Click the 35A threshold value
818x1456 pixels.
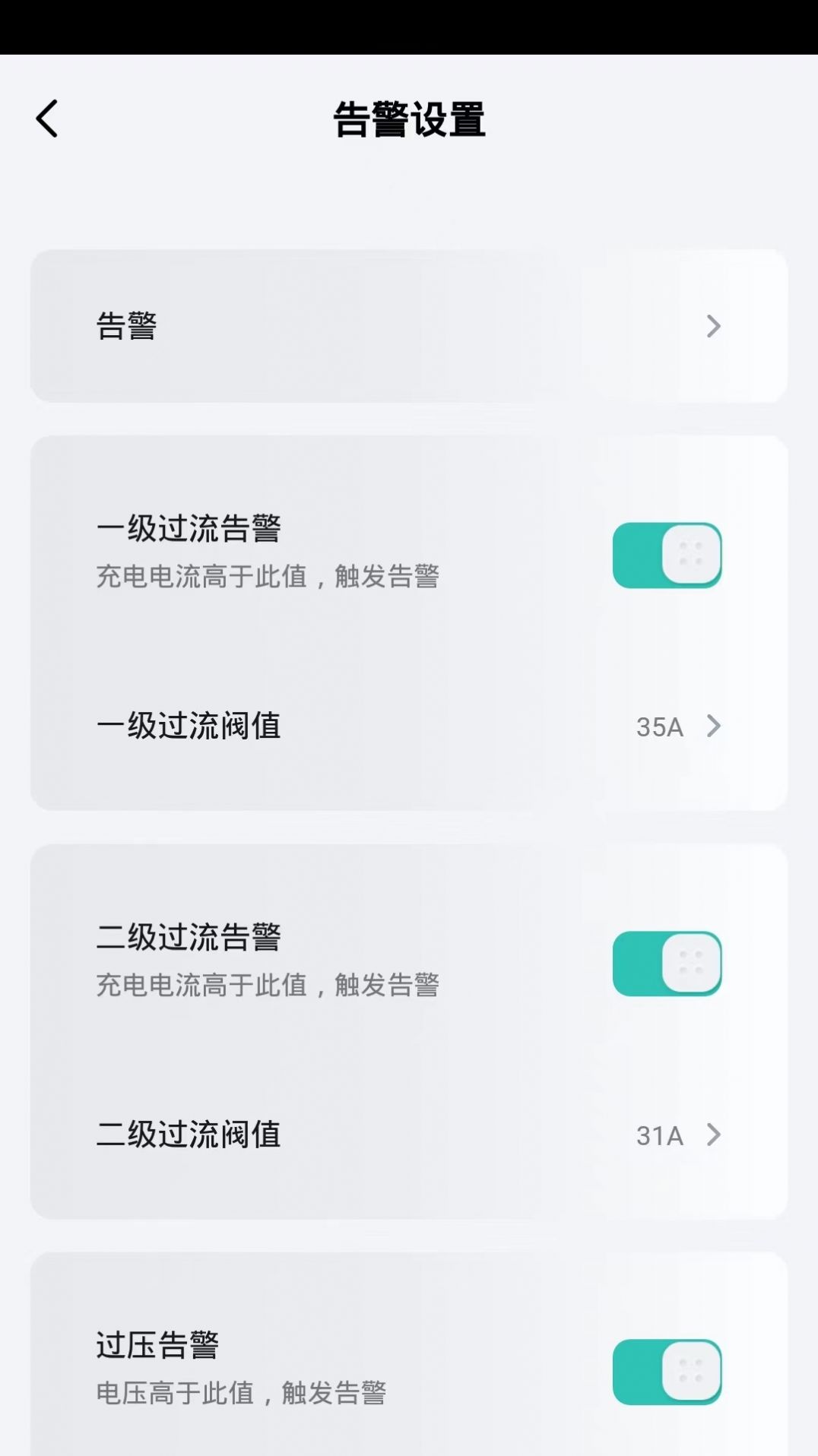pyautogui.click(x=657, y=727)
